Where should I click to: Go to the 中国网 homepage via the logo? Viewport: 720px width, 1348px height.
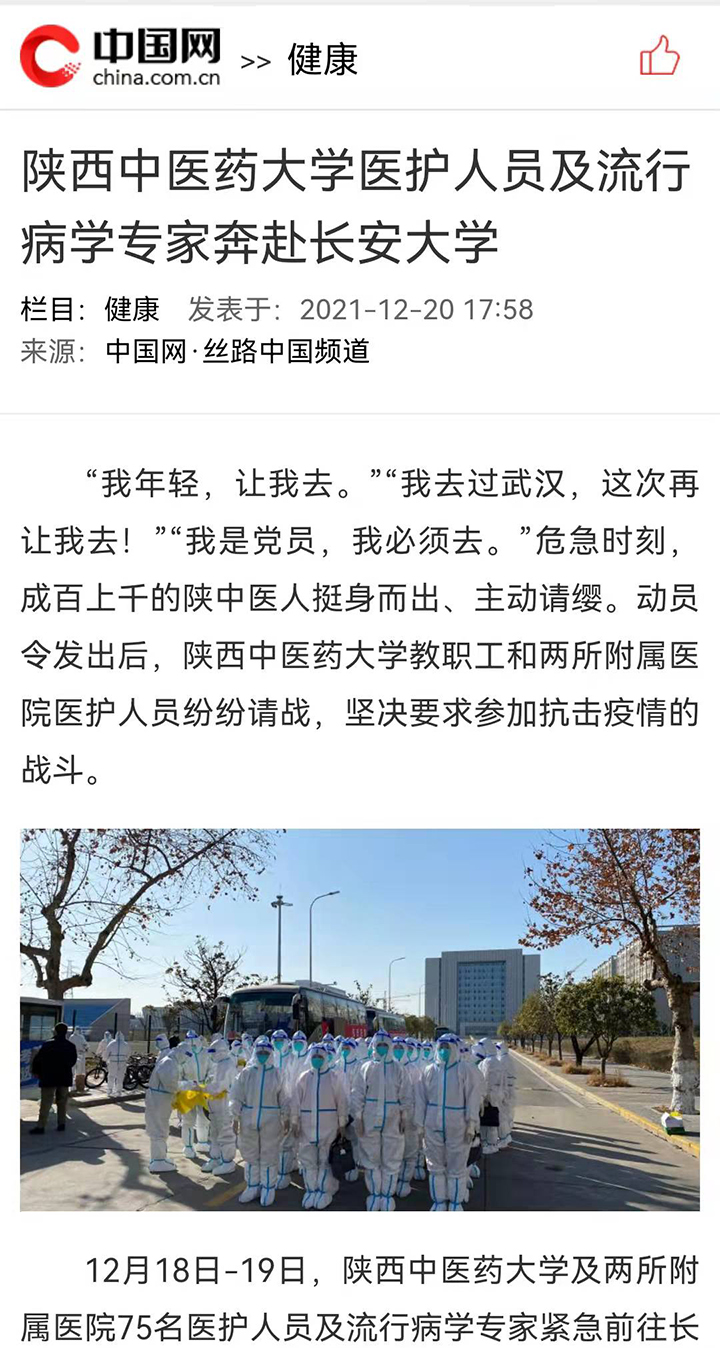[121, 56]
